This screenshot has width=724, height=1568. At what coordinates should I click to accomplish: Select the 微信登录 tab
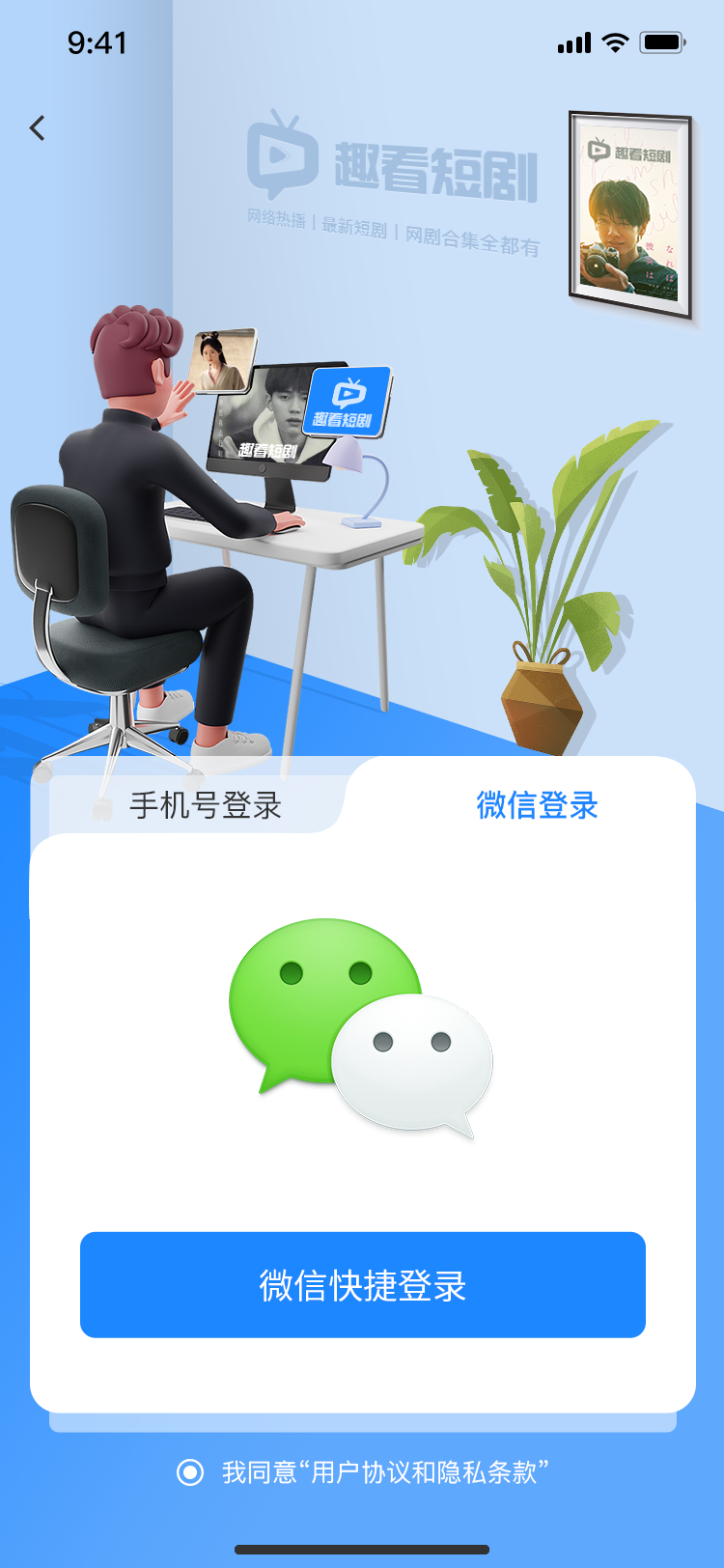538,805
